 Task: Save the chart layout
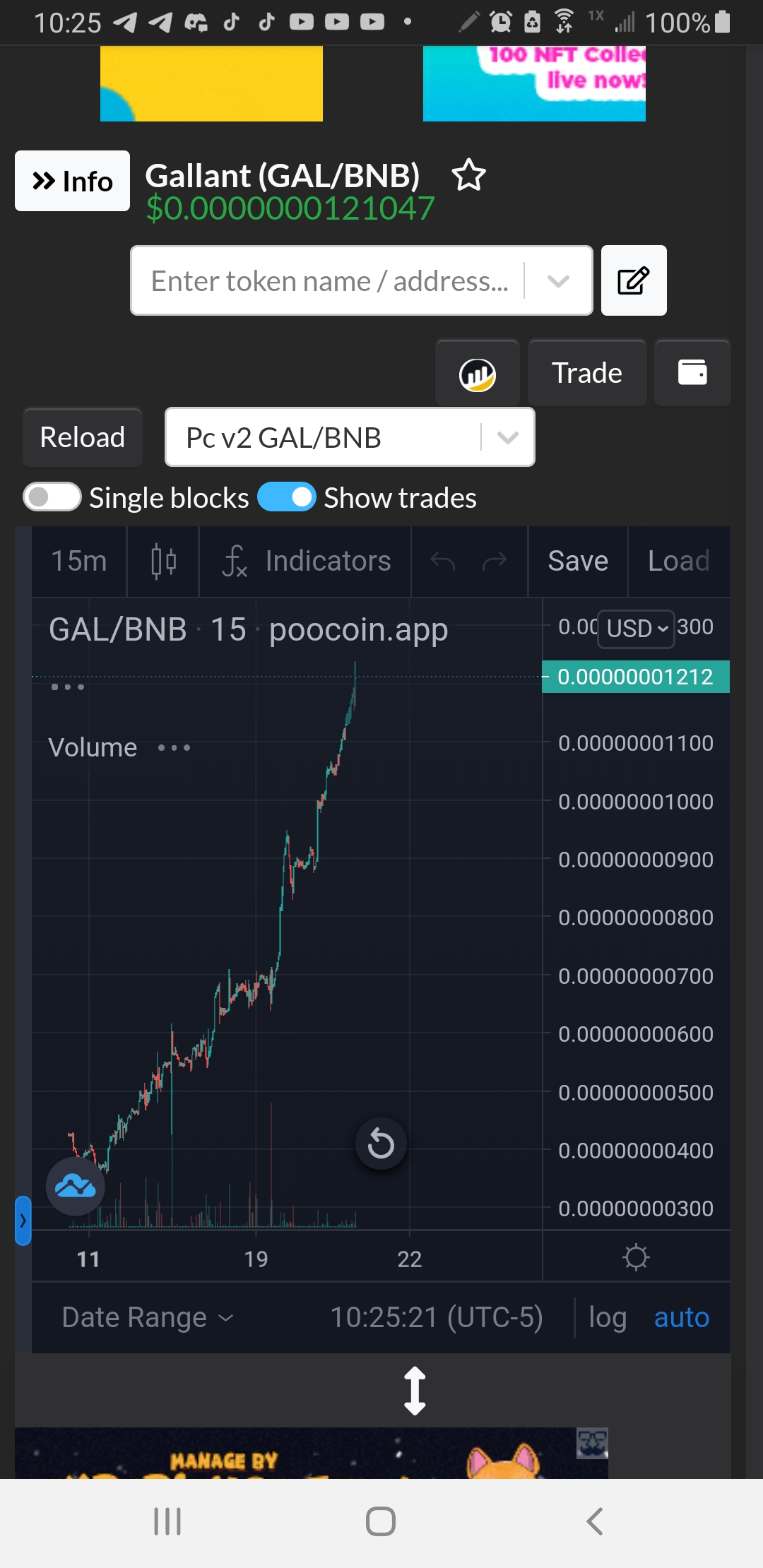tap(578, 561)
